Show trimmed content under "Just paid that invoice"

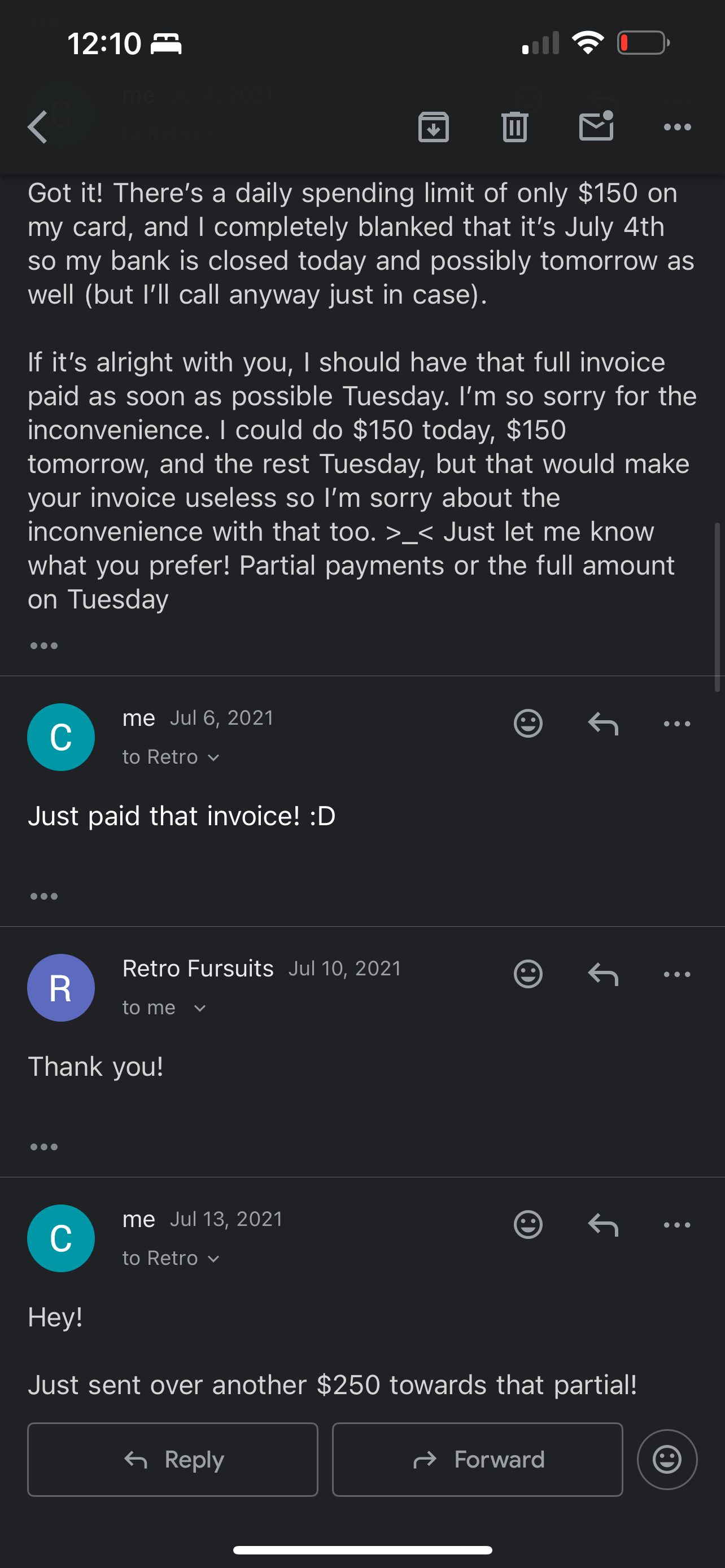point(44,896)
